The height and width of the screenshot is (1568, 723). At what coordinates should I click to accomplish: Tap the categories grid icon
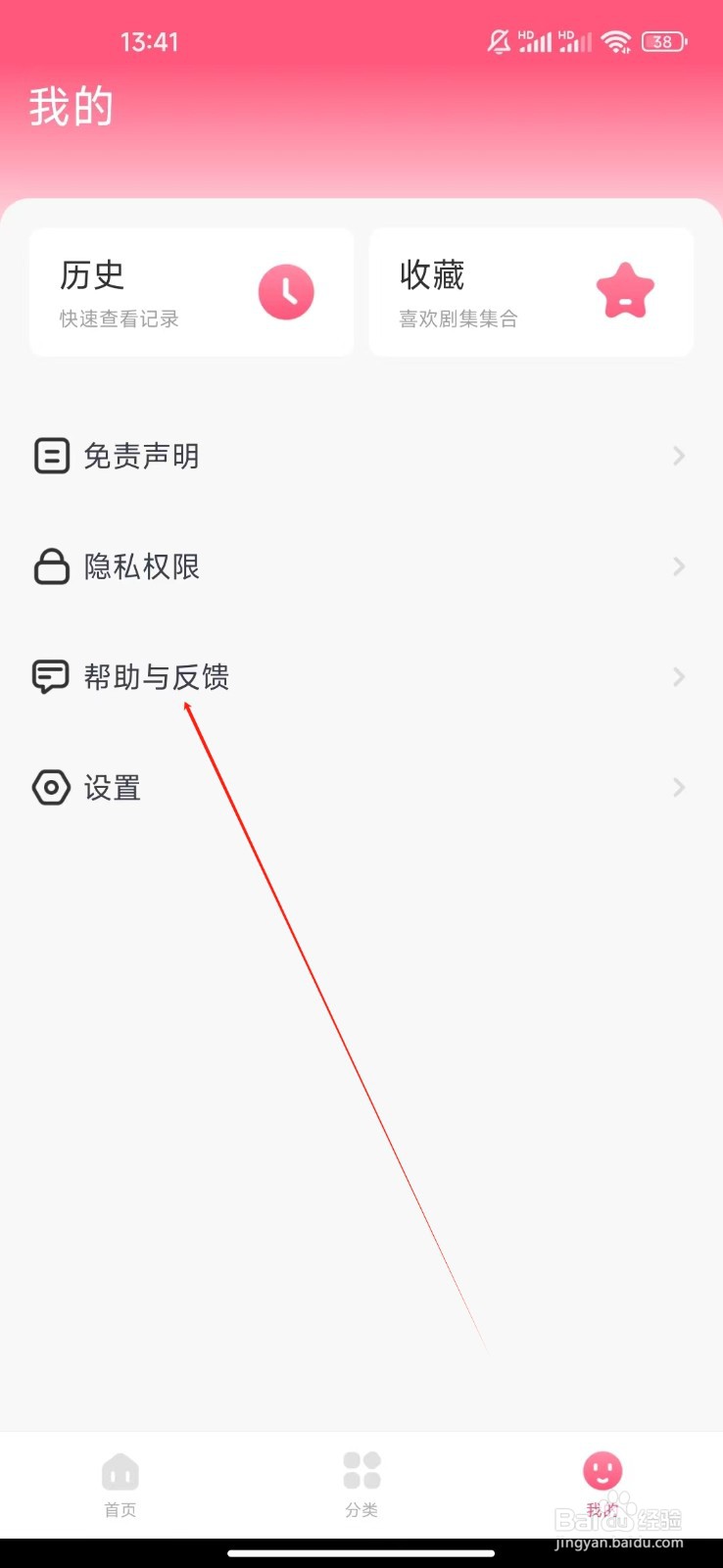coord(361,1467)
